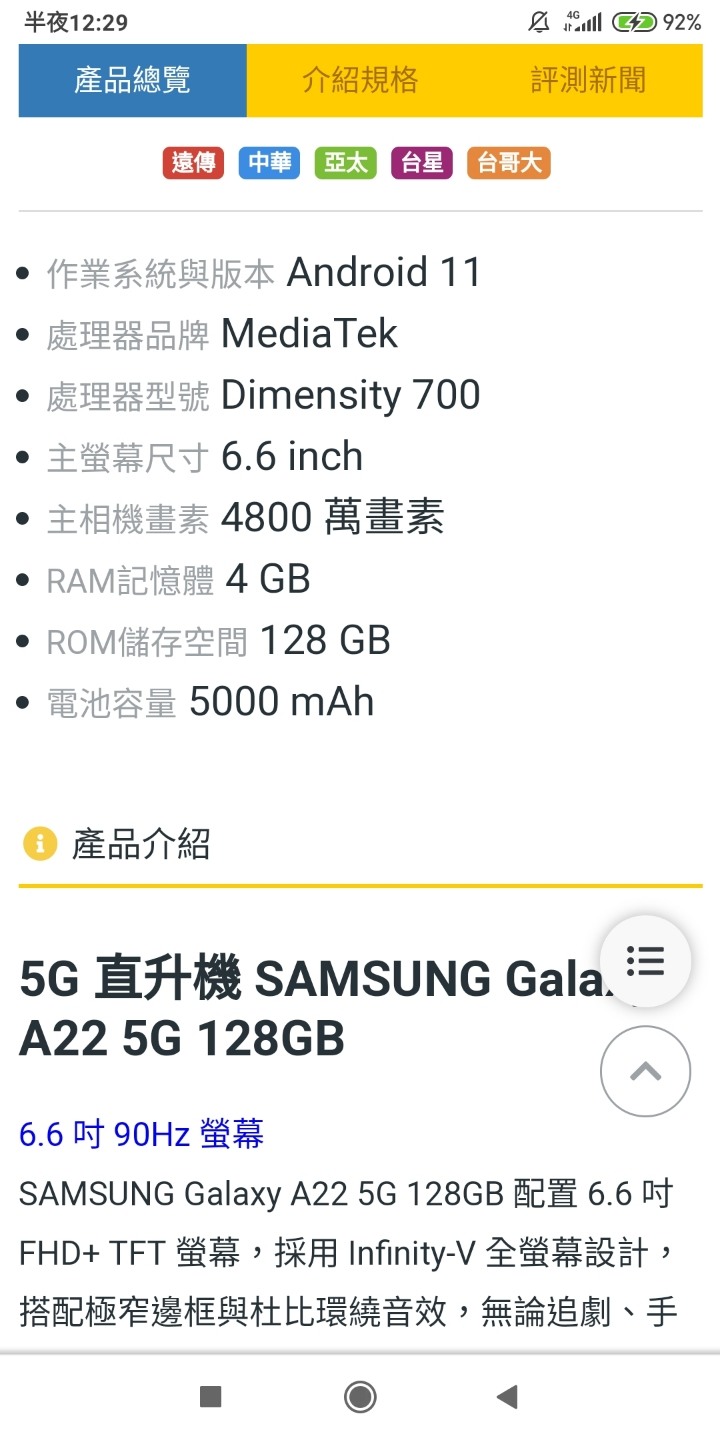720x1440 pixels.
Task: Tap the scroll-to-top arrow button
Action: coord(645,1072)
